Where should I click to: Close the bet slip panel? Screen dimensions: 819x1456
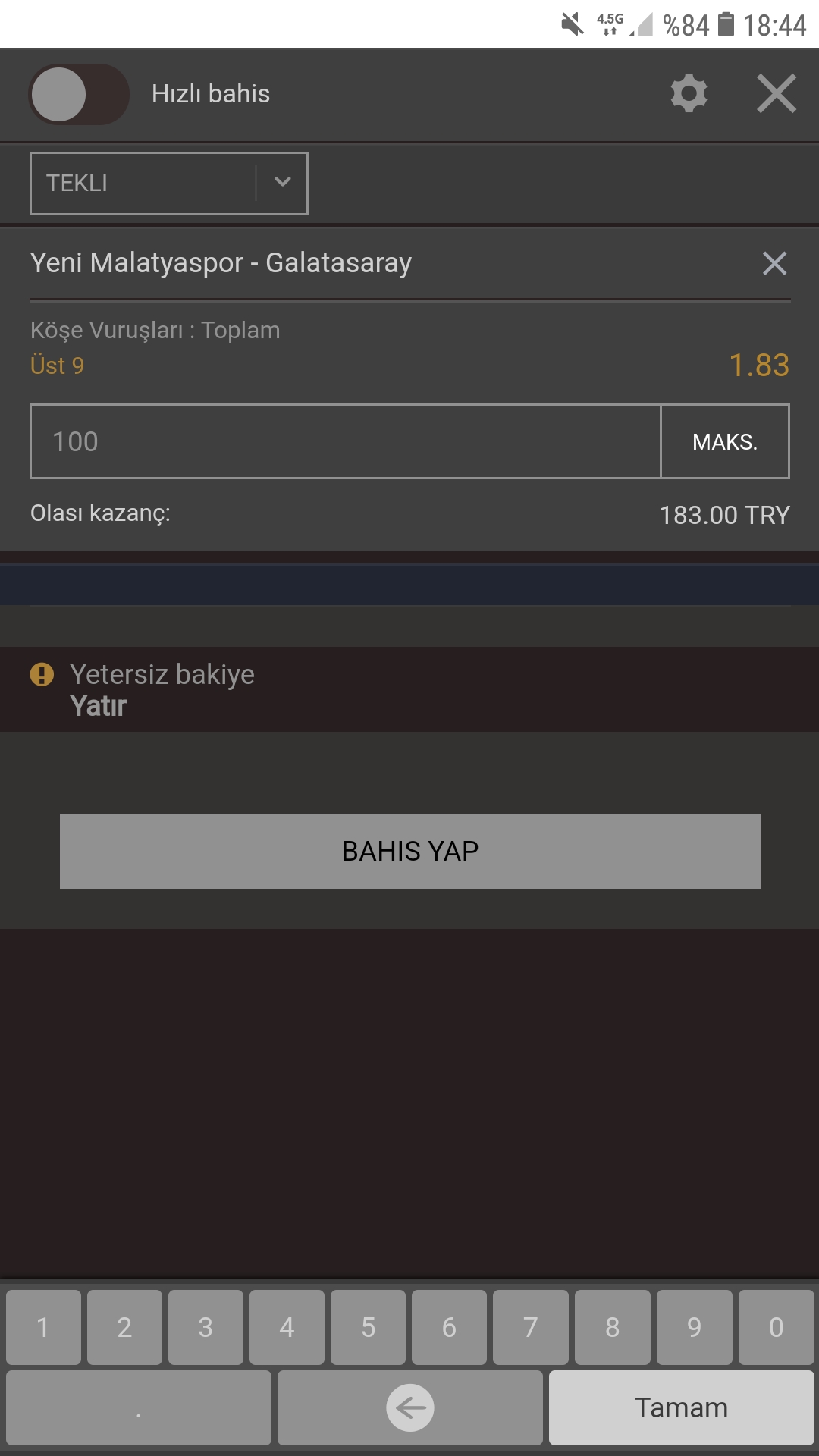(777, 94)
